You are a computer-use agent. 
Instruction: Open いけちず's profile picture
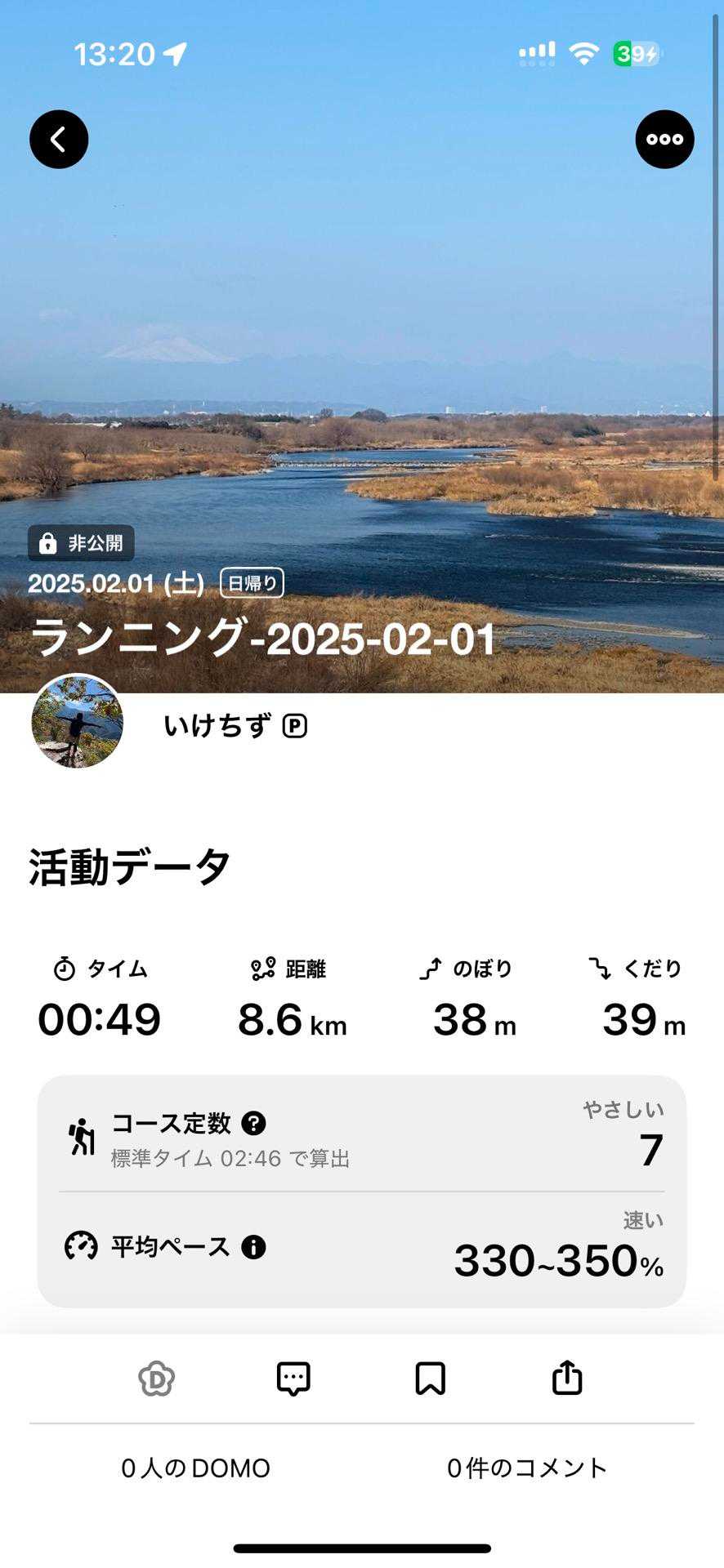click(x=78, y=722)
